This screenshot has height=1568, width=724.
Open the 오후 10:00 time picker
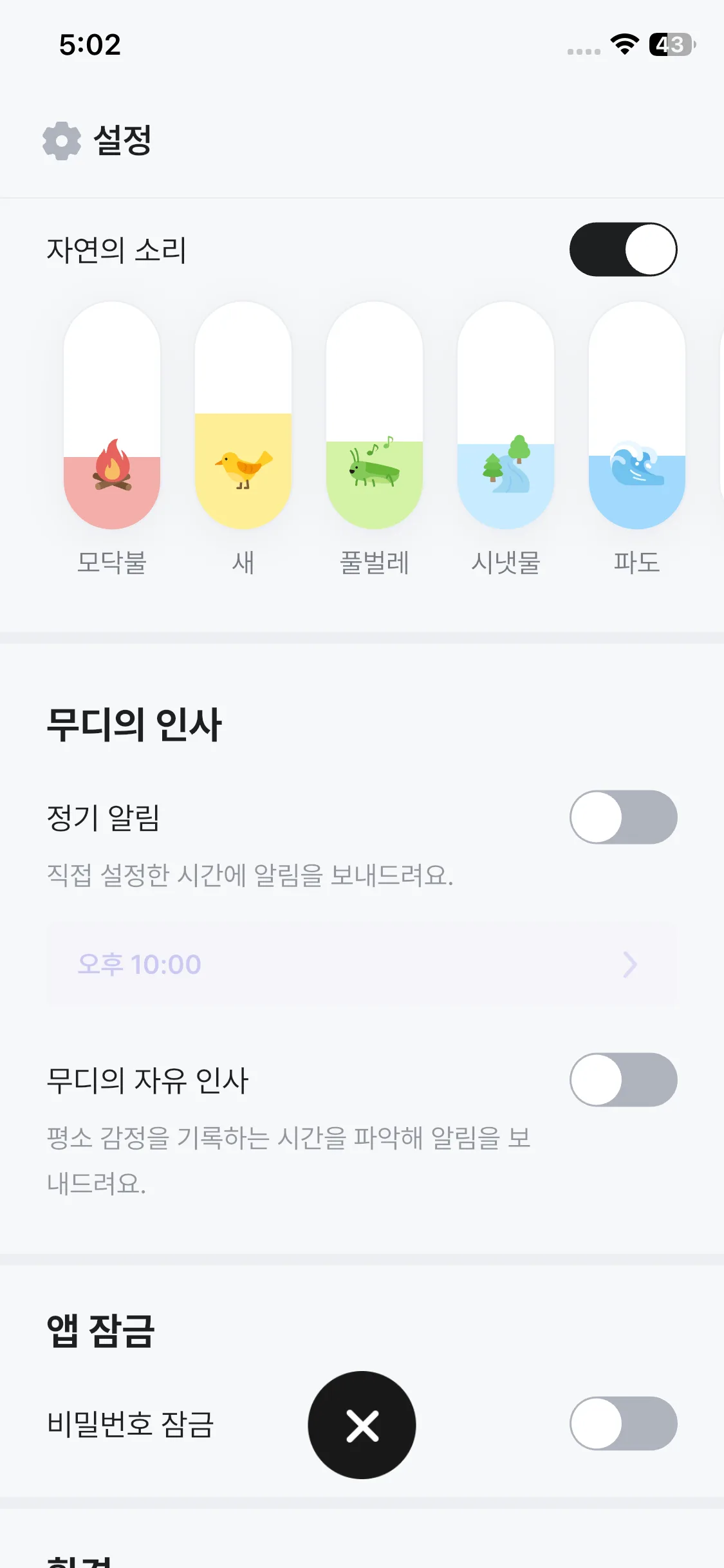(x=361, y=964)
